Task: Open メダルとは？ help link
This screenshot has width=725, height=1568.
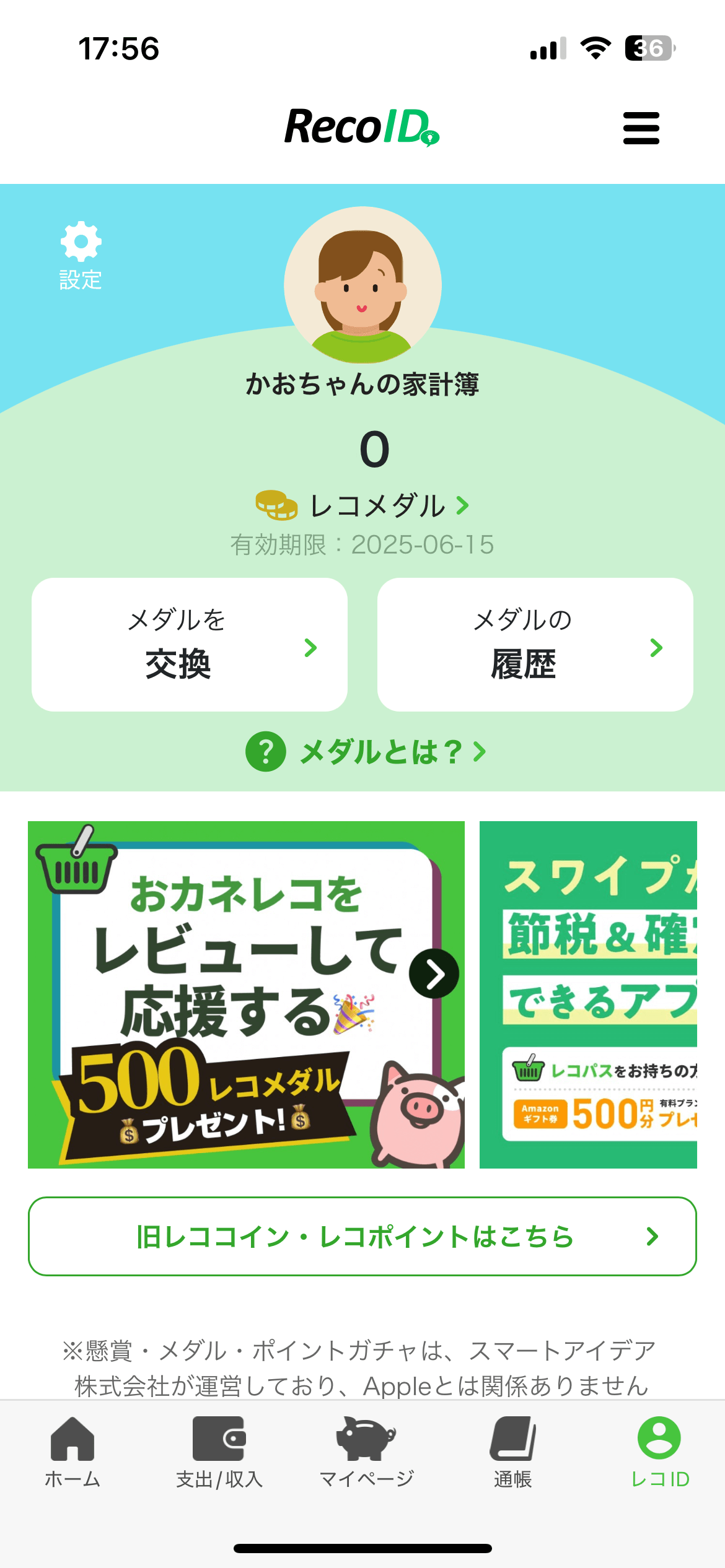Action: 366,752
